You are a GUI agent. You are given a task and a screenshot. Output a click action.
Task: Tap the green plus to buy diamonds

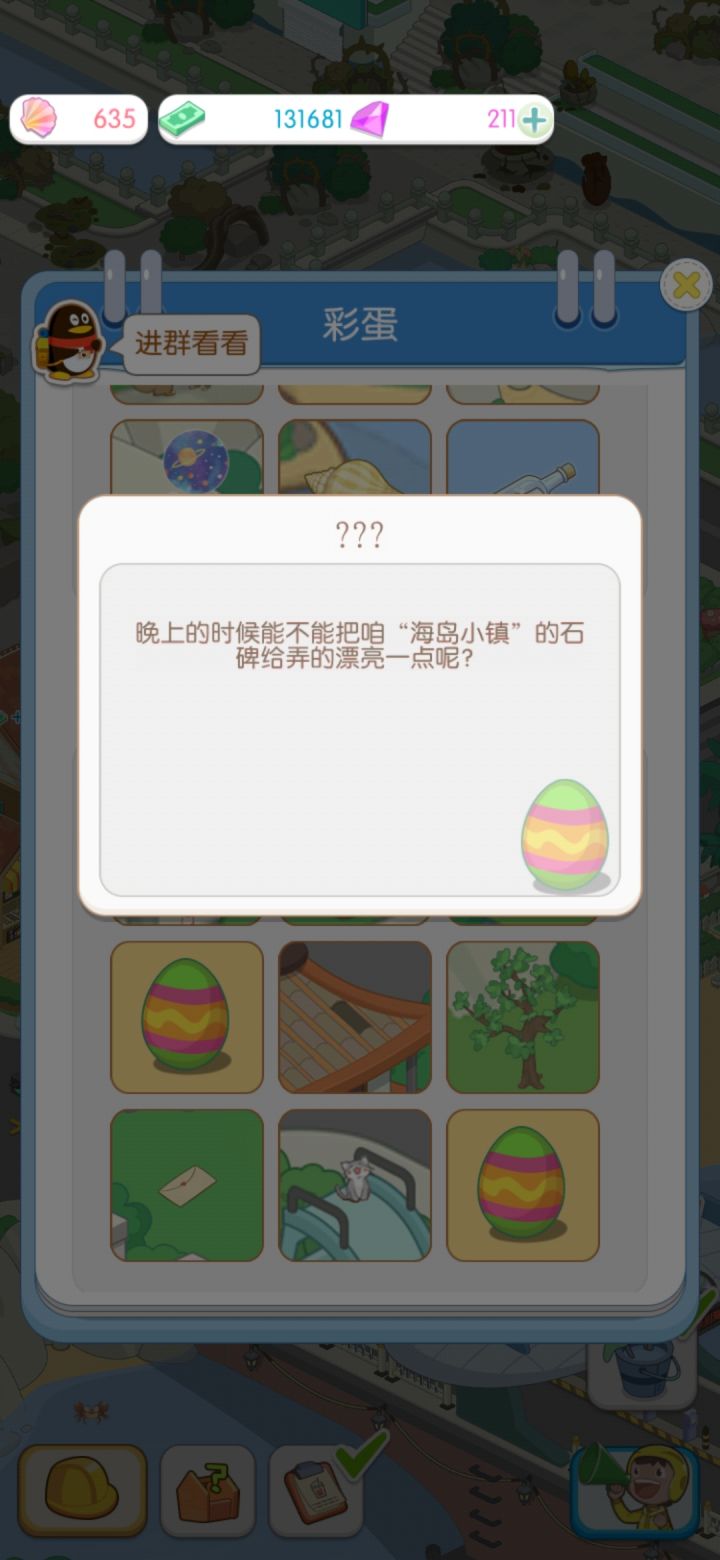(533, 119)
